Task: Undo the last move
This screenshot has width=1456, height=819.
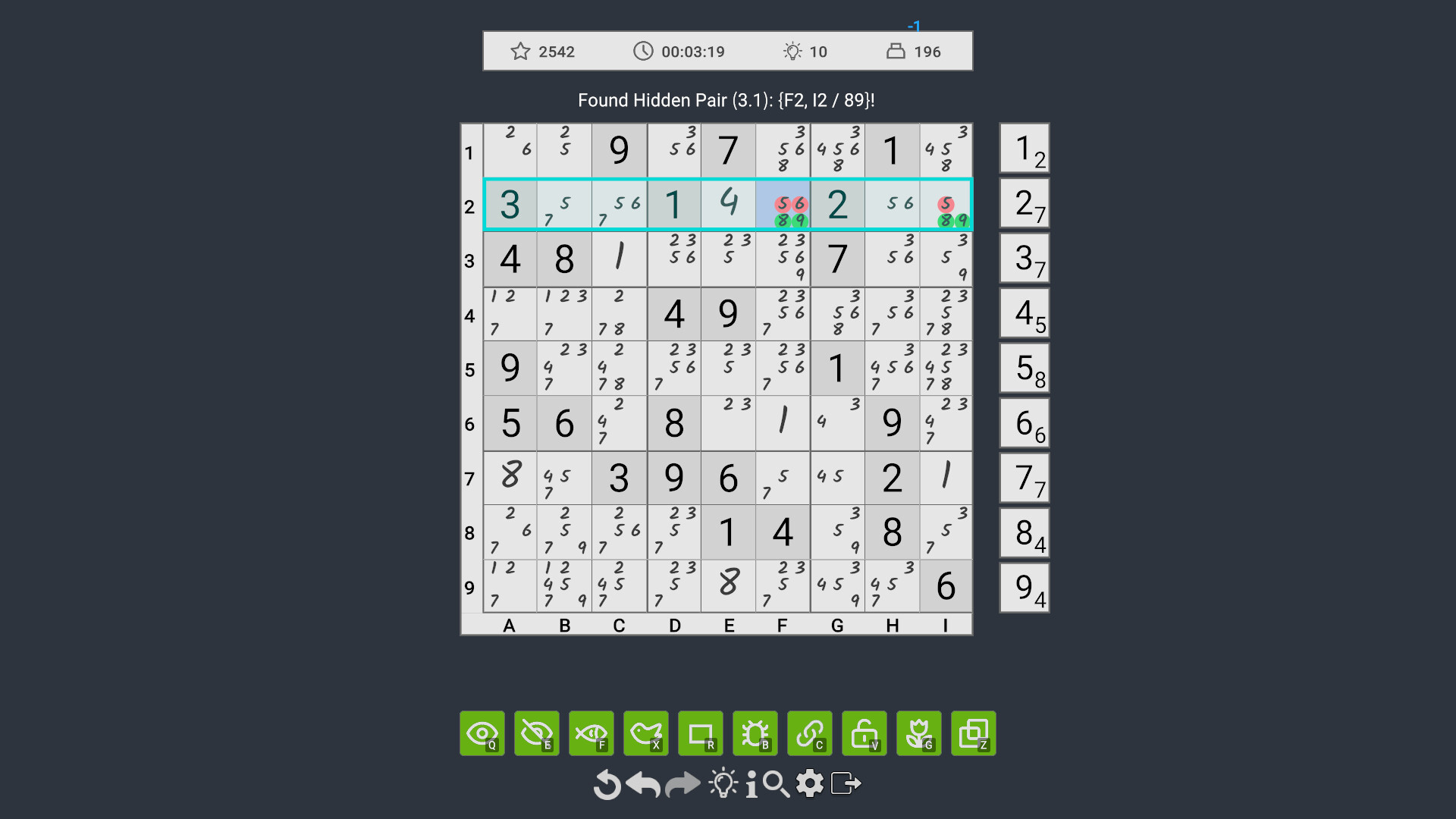Action: click(644, 784)
